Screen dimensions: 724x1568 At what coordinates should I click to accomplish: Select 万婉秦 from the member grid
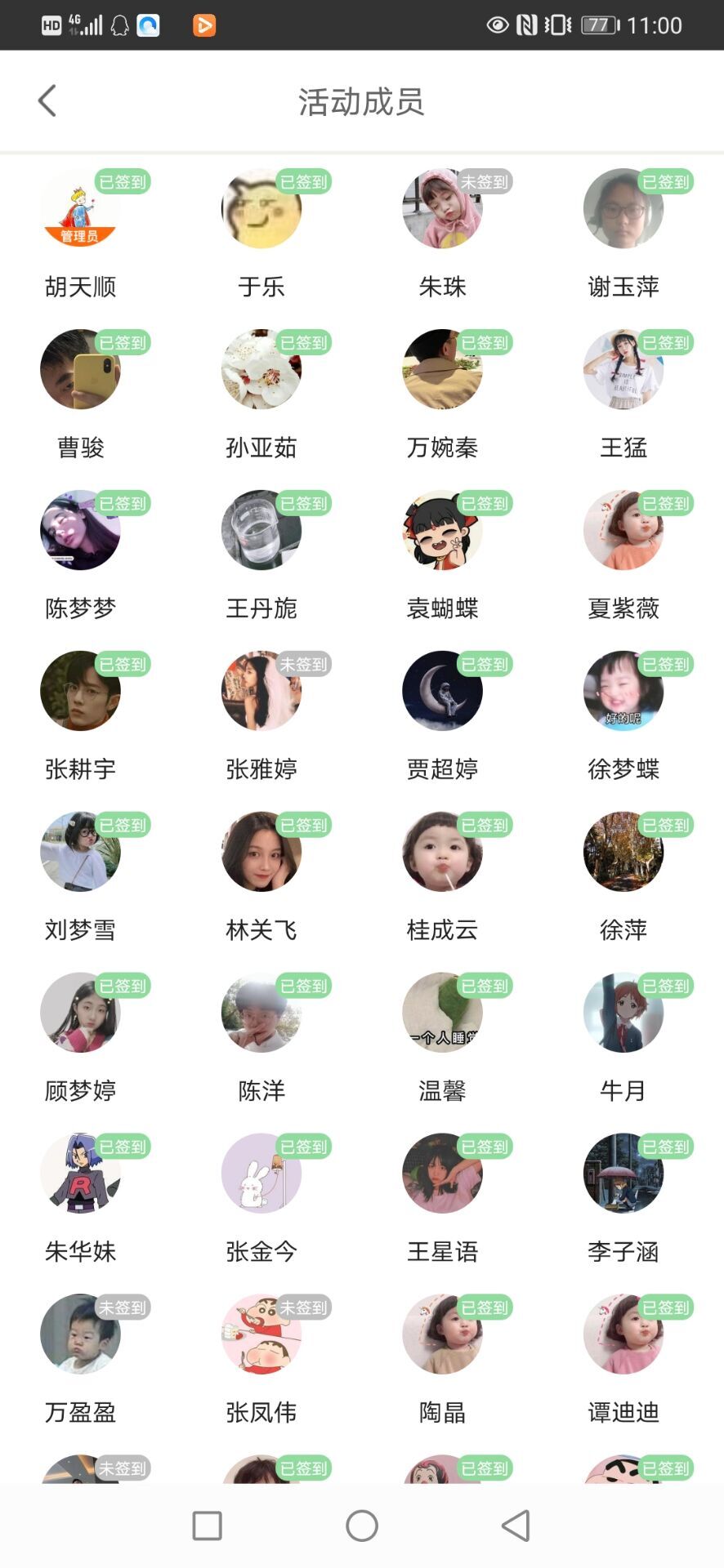point(442,369)
